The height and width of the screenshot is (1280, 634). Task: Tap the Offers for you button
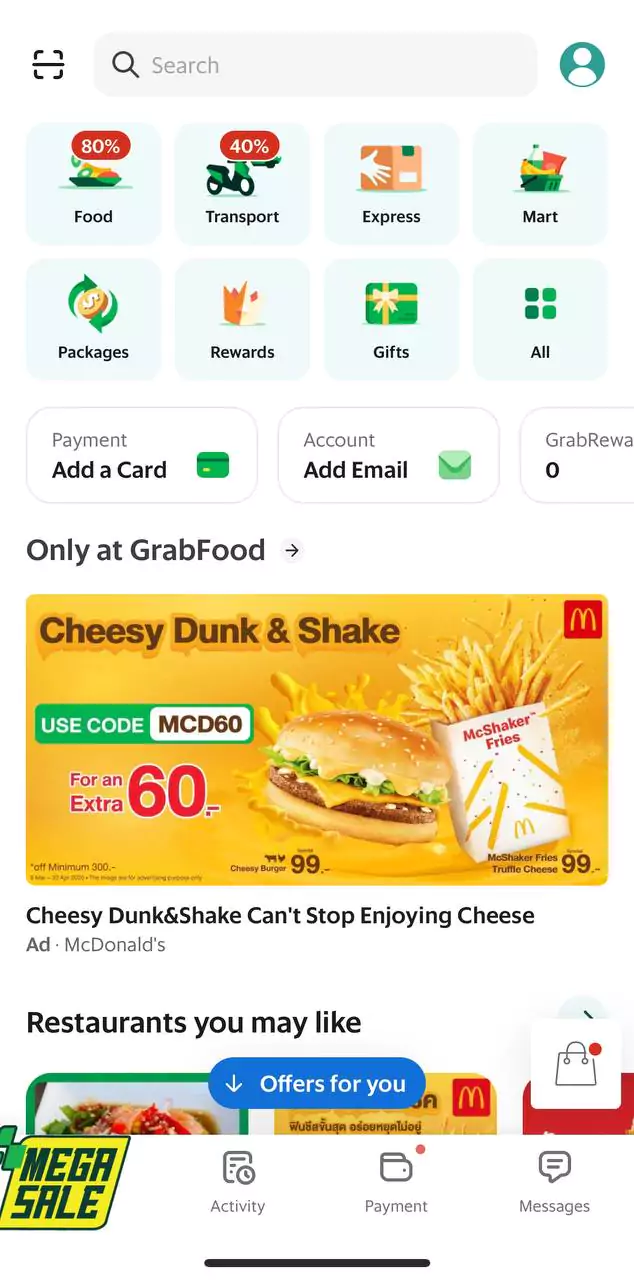(317, 1084)
